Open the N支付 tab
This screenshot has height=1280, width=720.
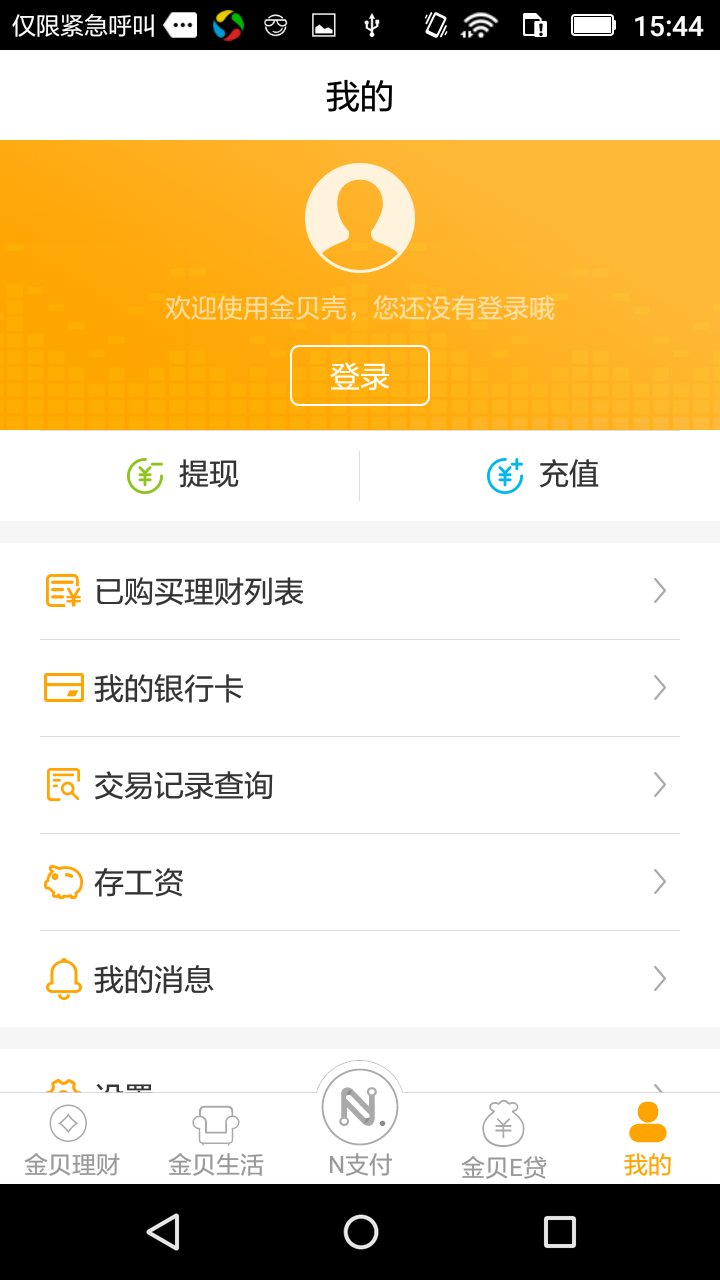coord(360,1124)
